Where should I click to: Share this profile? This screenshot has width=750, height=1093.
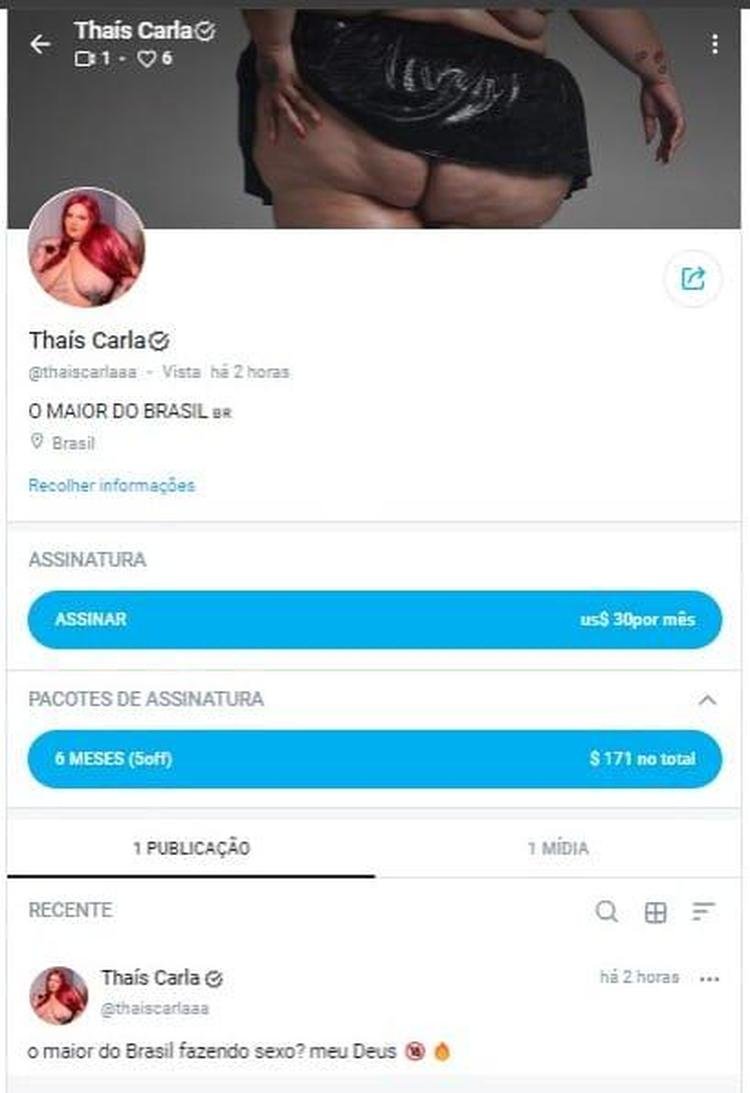[692, 278]
